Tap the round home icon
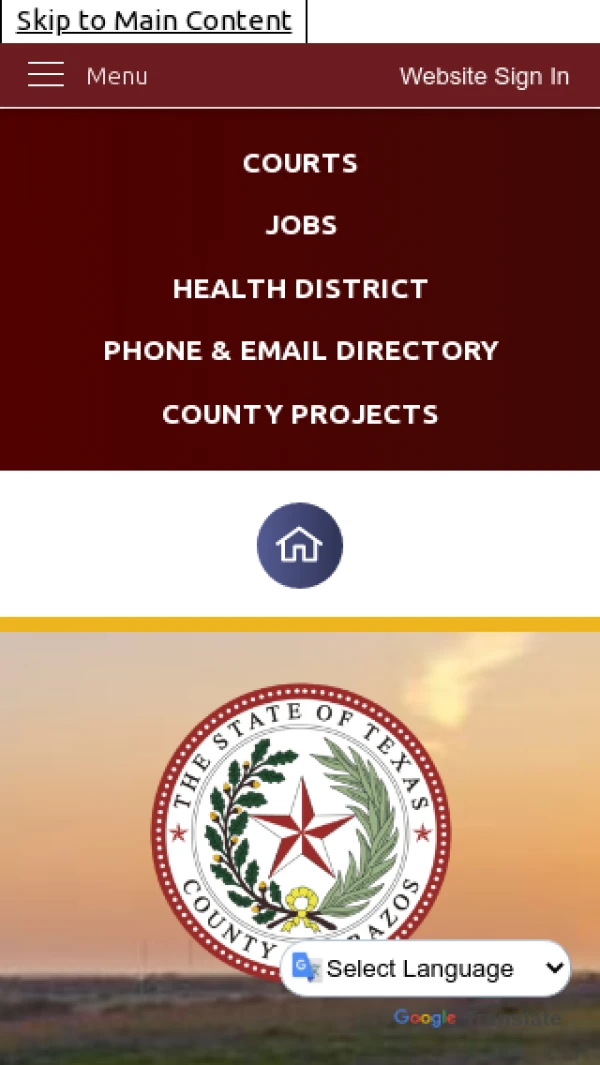The image size is (600, 1065). (x=300, y=545)
